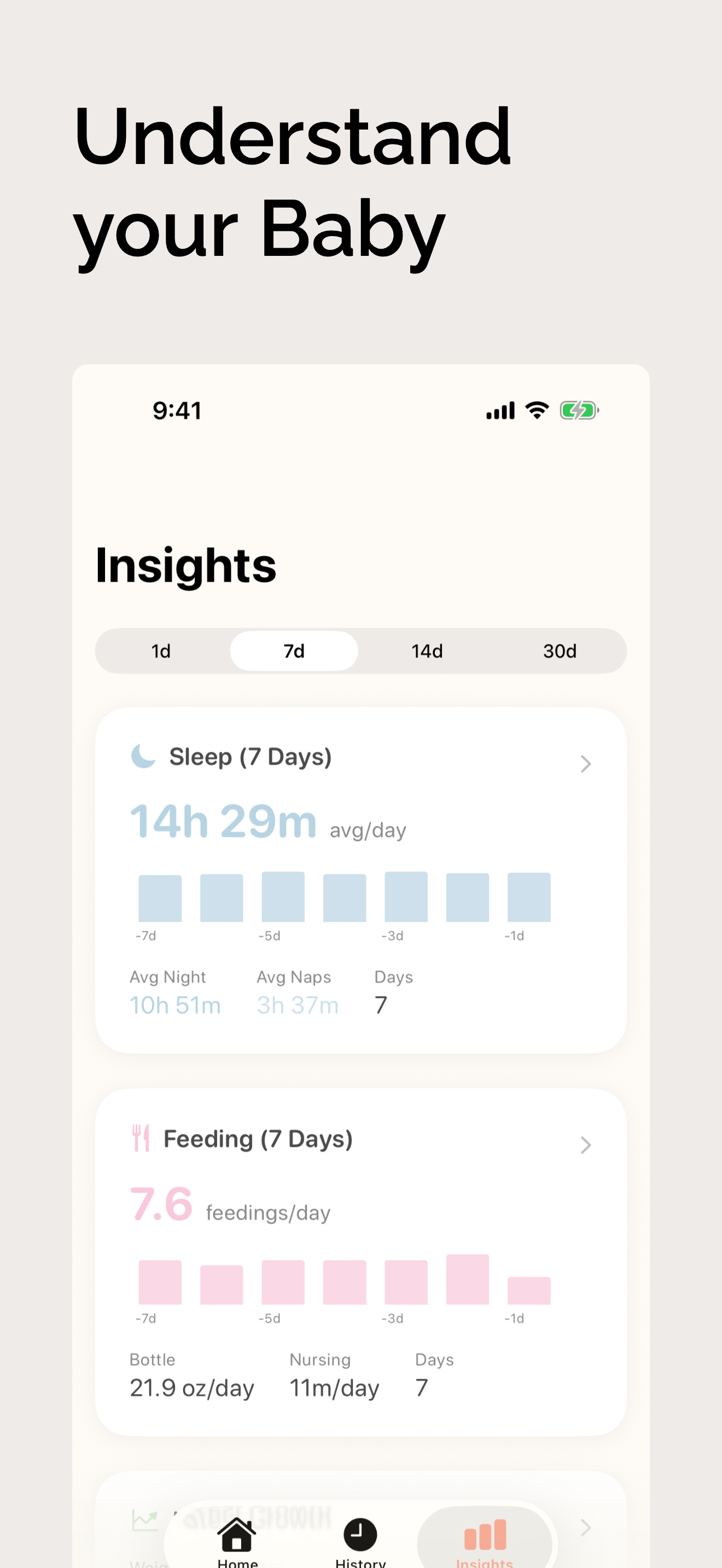The image size is (722, 1568).
Task: Select the 1d time range option
Action: (x=160, y=651)
